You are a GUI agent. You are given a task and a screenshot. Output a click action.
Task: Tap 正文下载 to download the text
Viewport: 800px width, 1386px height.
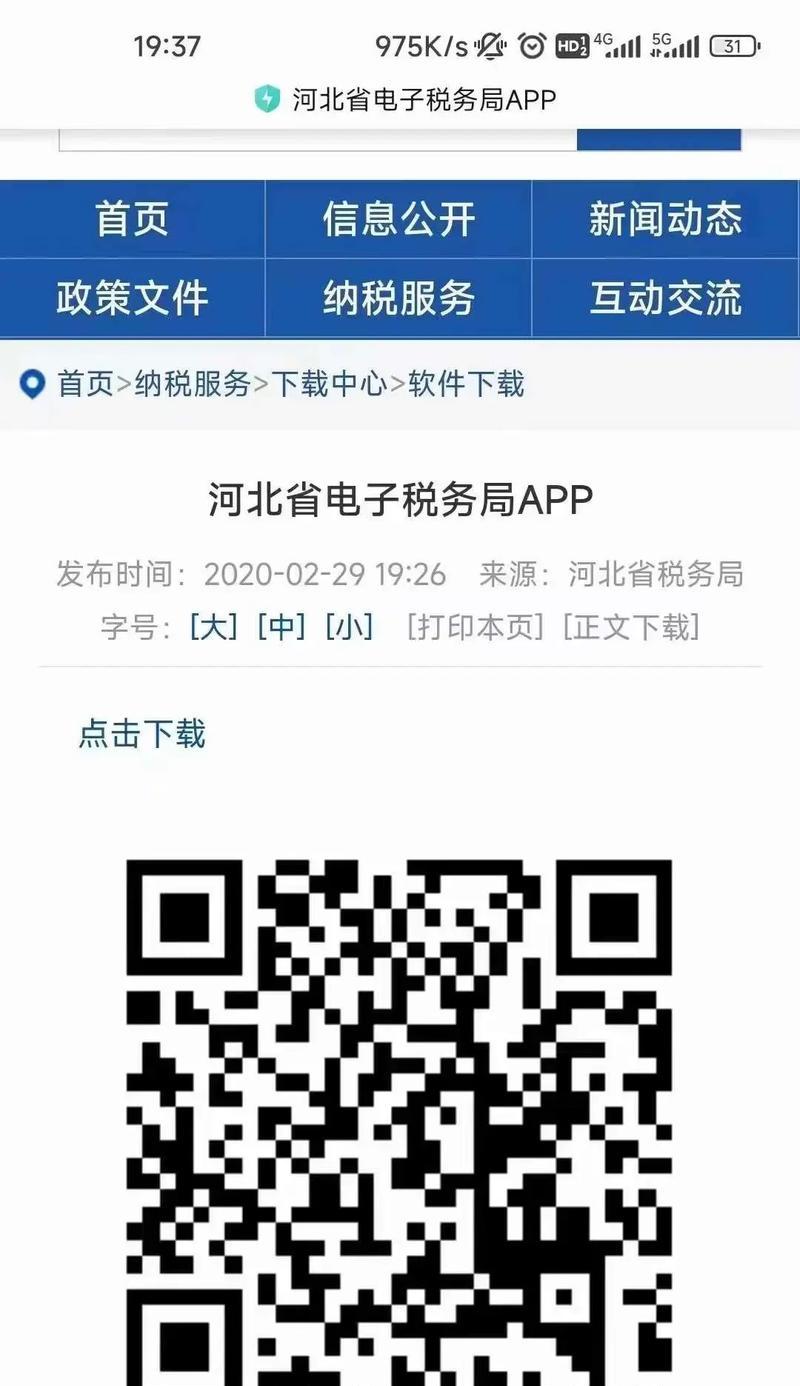631,628
